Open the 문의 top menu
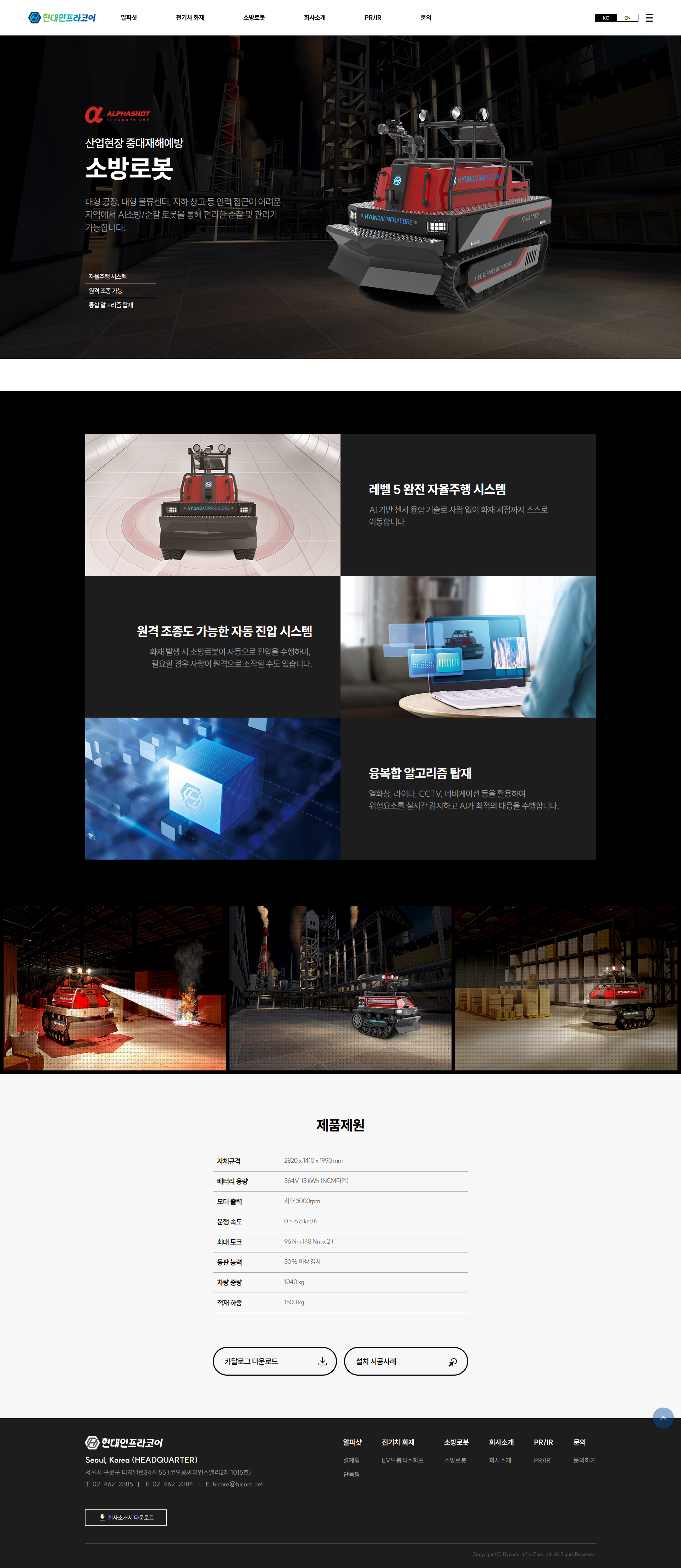Viewport: 681px width, 1568px height. coord(425,18)
